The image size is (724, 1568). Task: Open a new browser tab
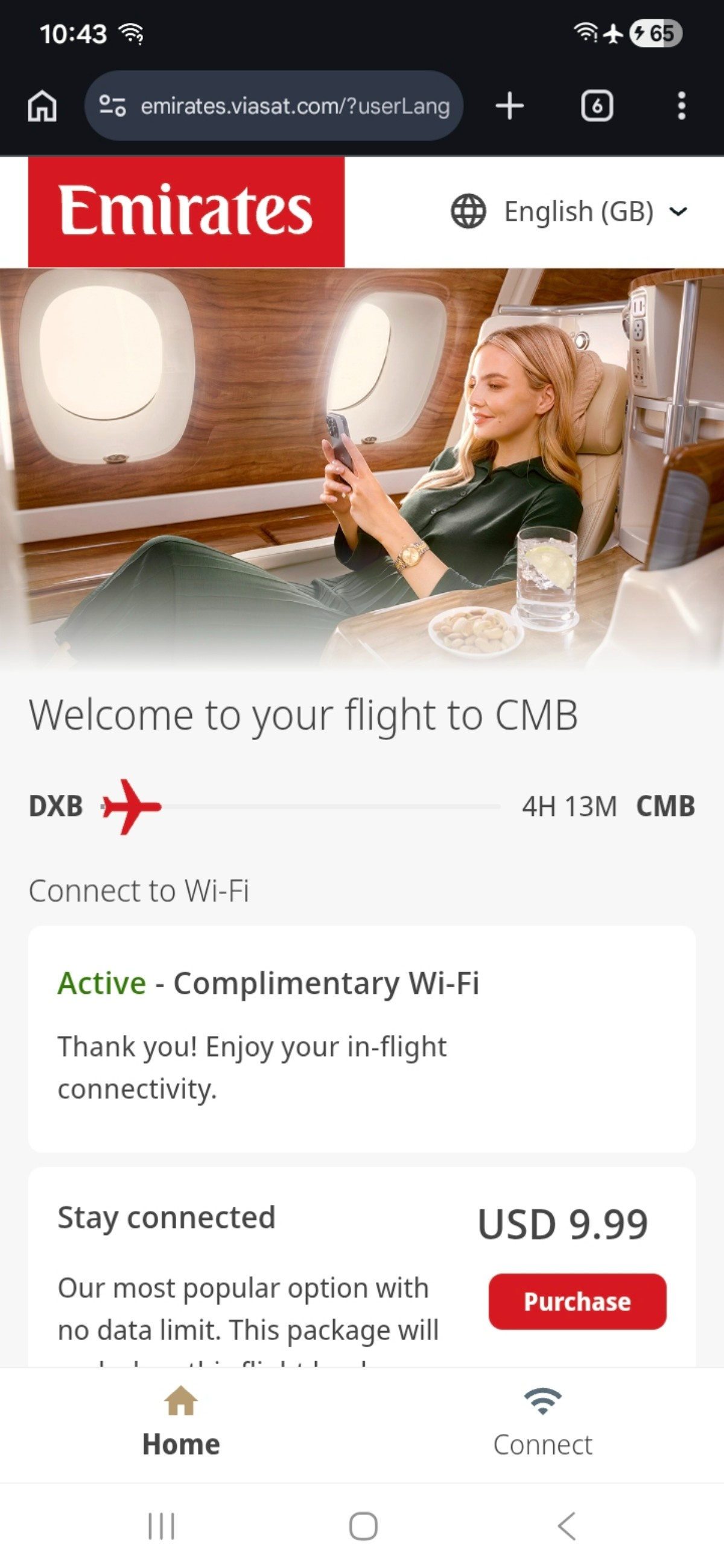click(509, 106)
